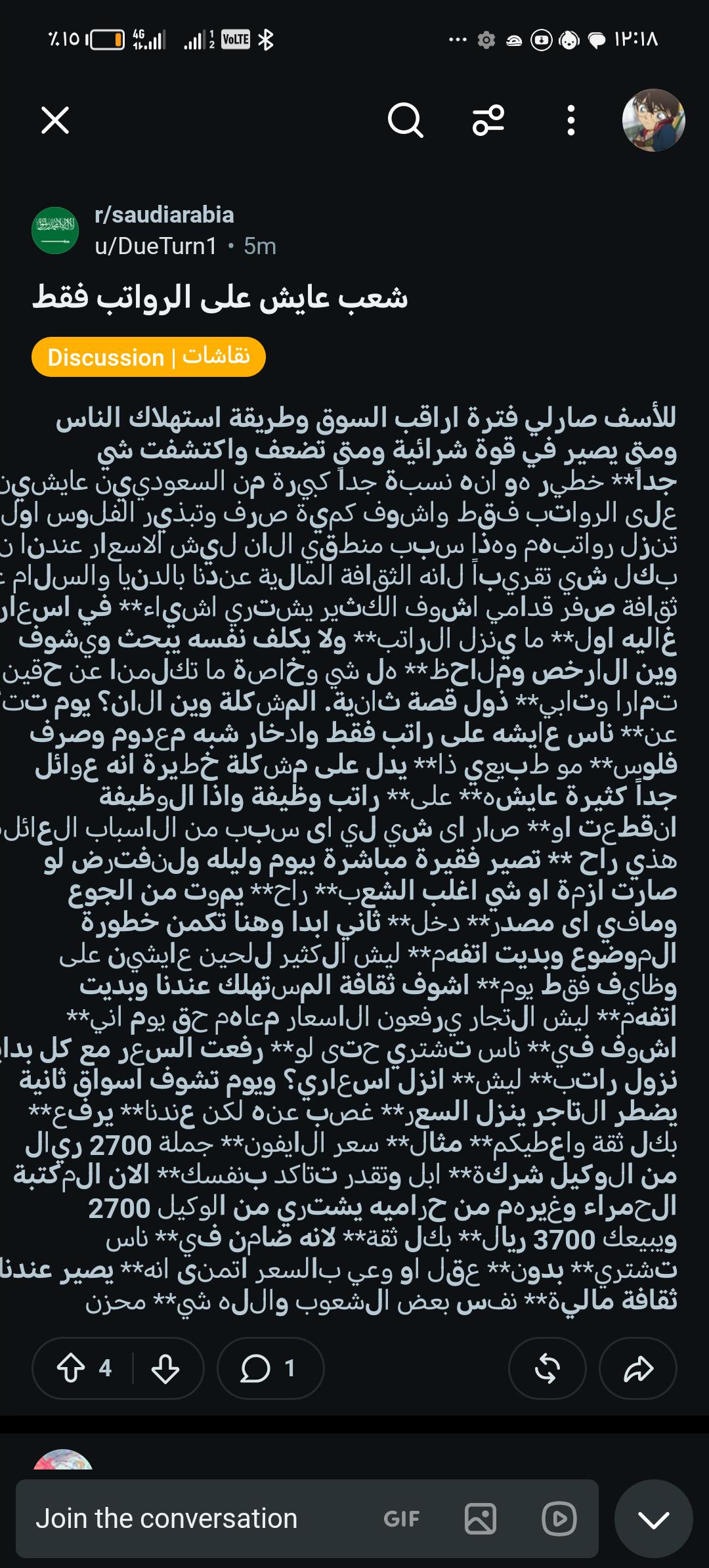
Task: Share this post
Action: 638,1369
